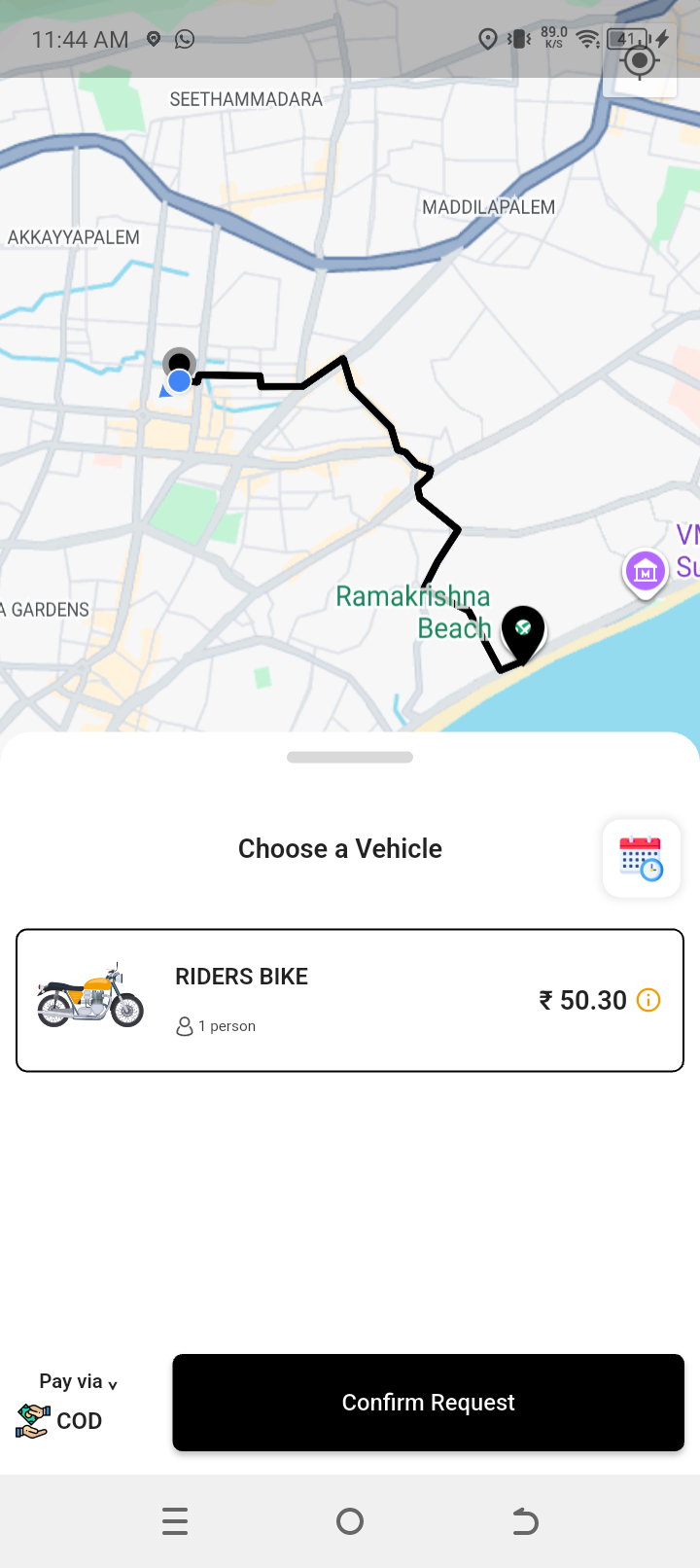700x1568 pixels.
Task: Open the Pay via payment dropdown
Action: 78,1382
